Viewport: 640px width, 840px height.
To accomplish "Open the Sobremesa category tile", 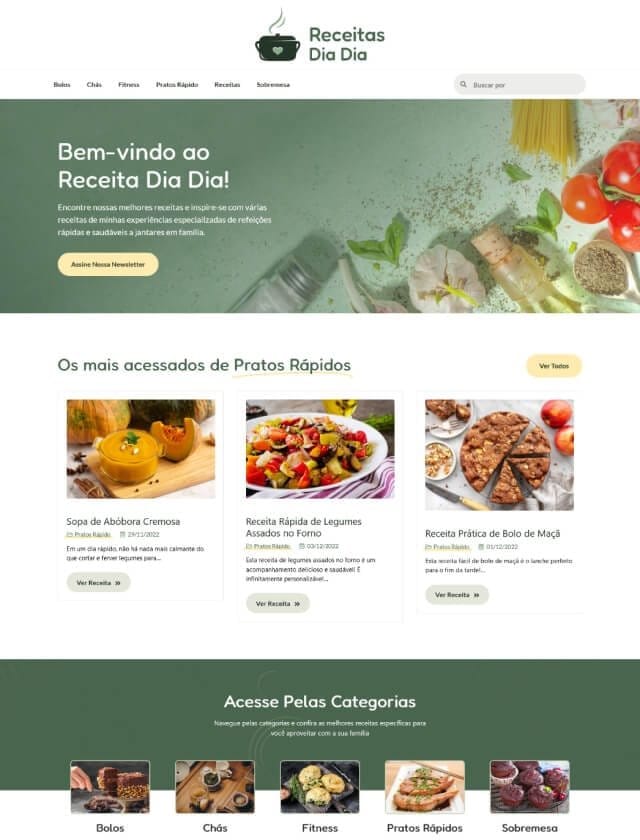I will (x=530, y=787).
